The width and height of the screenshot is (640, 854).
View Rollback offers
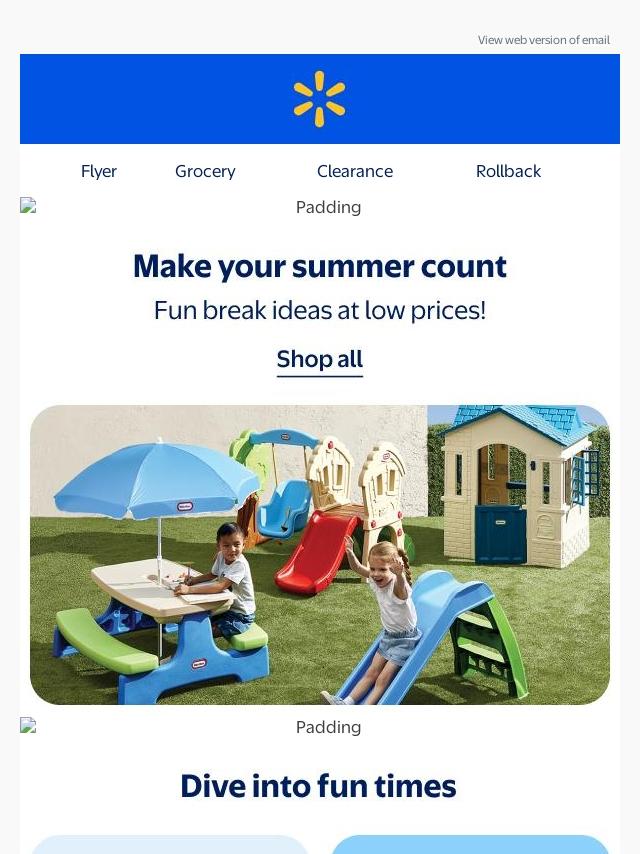coord(508,171)
